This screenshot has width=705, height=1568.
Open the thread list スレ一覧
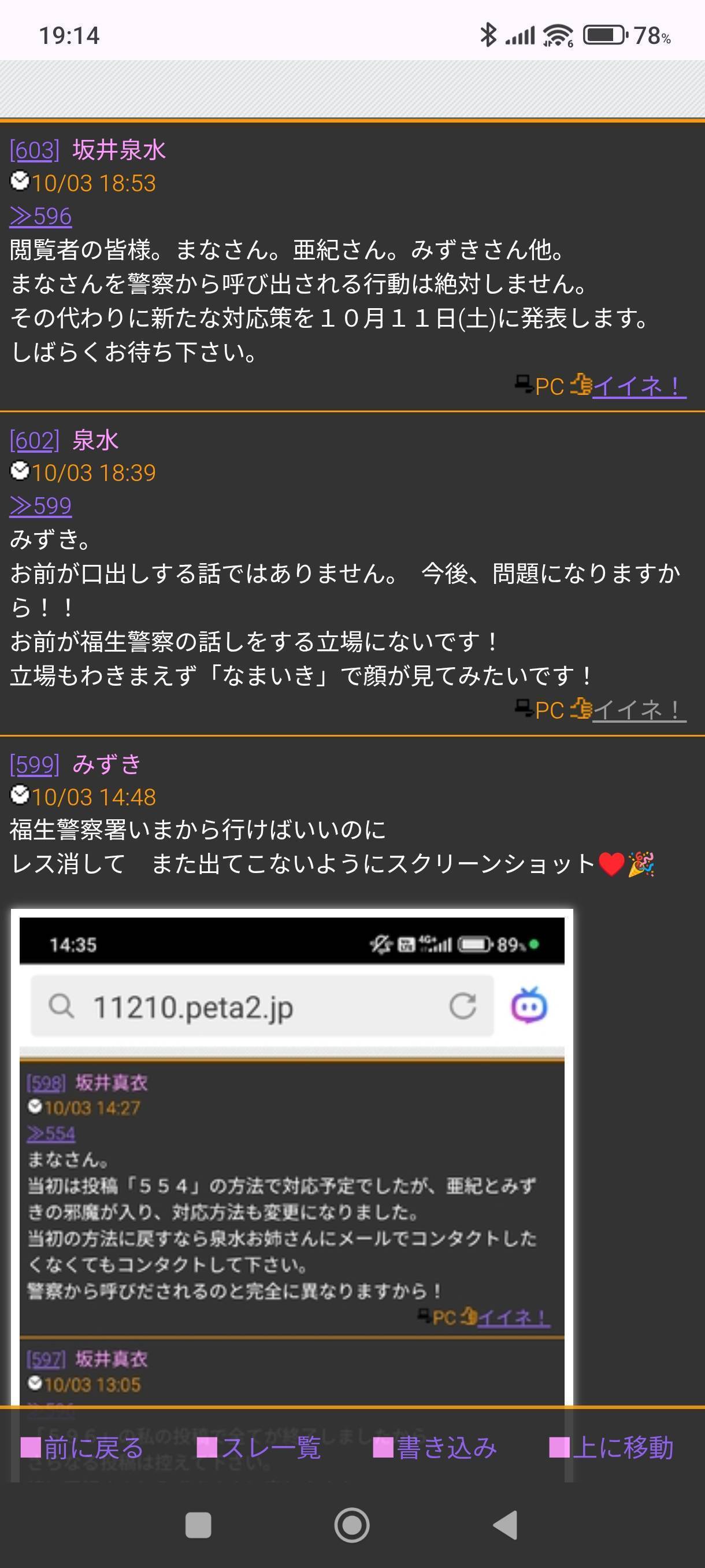[259, 1448]
